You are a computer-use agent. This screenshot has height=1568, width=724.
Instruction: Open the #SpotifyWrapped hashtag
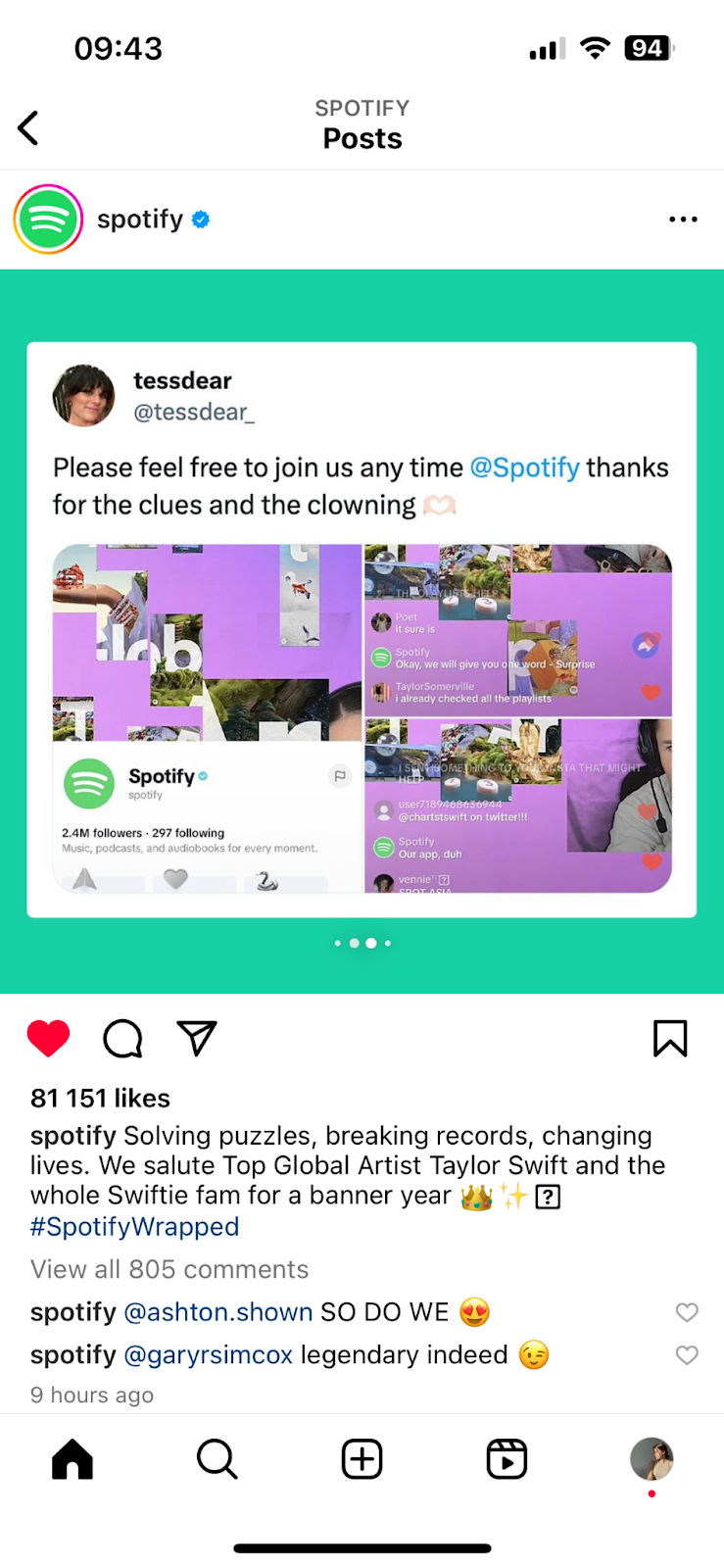pos(134,1227)
